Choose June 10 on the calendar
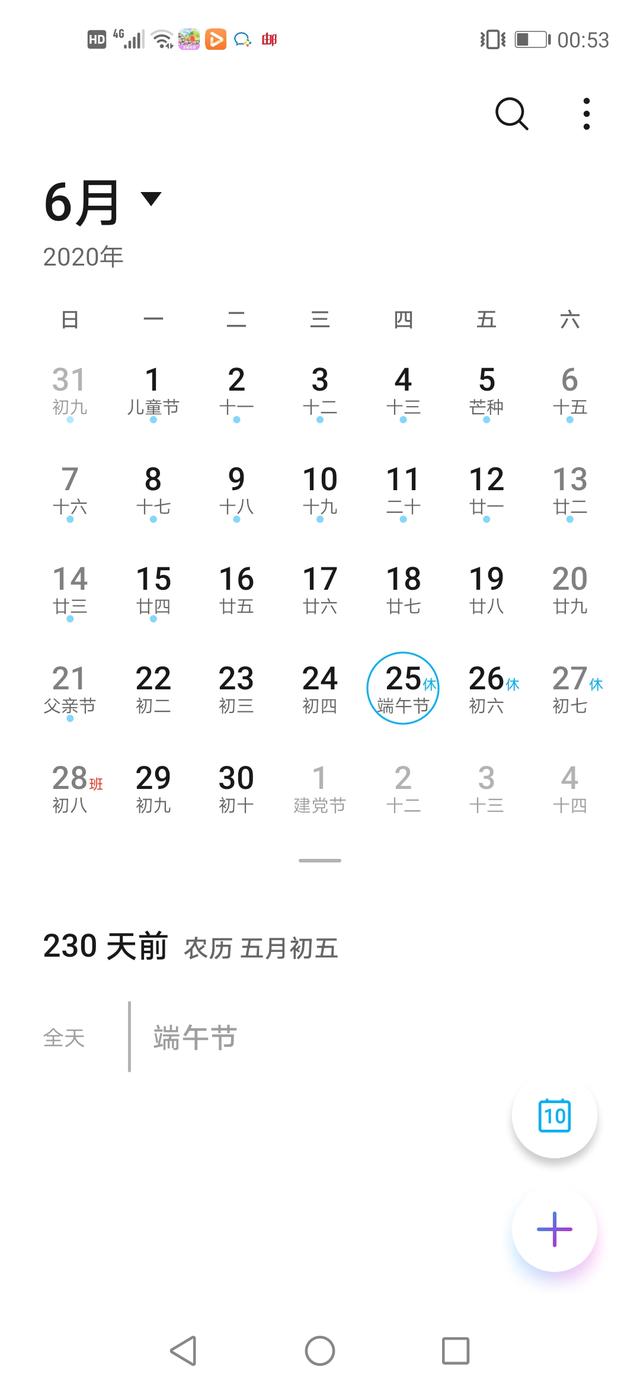The image size is (640, 1387). click(x=320, y=490)
